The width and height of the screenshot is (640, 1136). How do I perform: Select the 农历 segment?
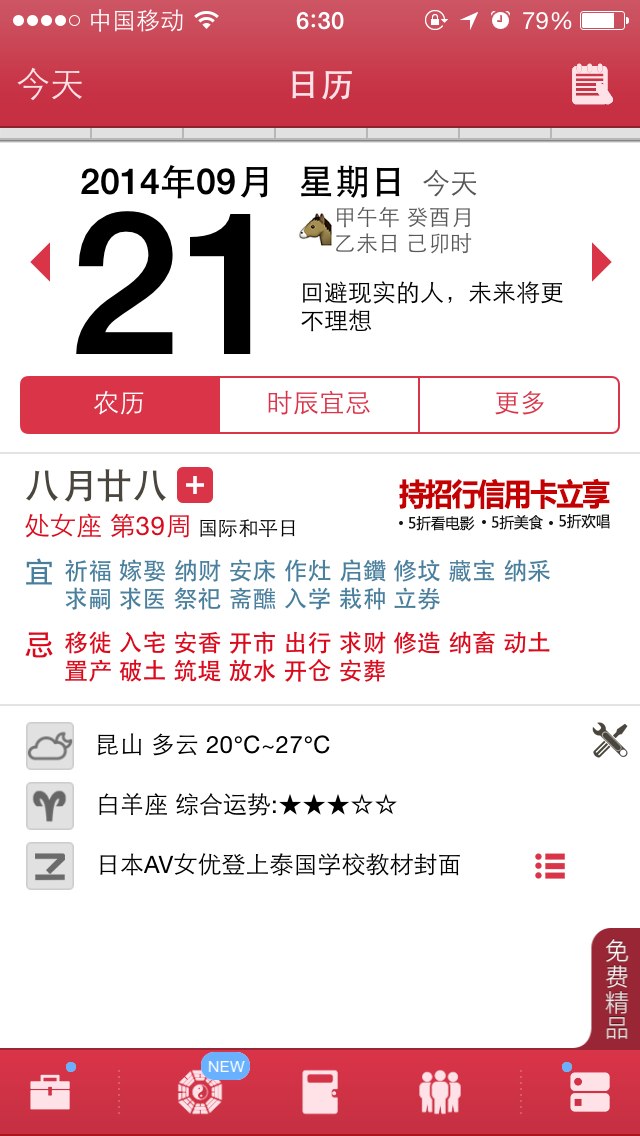coord(119,404)
